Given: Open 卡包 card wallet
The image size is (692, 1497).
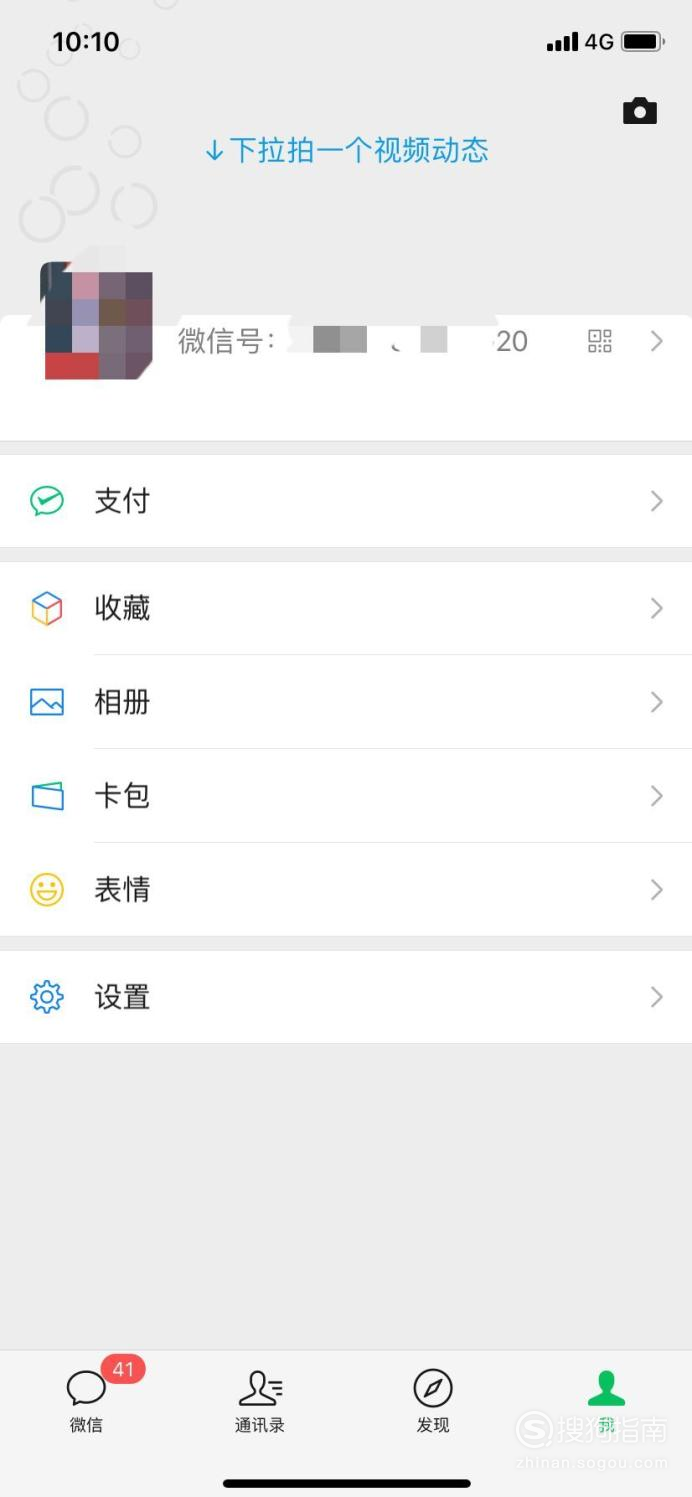Looking at the screenshot, I should pos(346,796).
